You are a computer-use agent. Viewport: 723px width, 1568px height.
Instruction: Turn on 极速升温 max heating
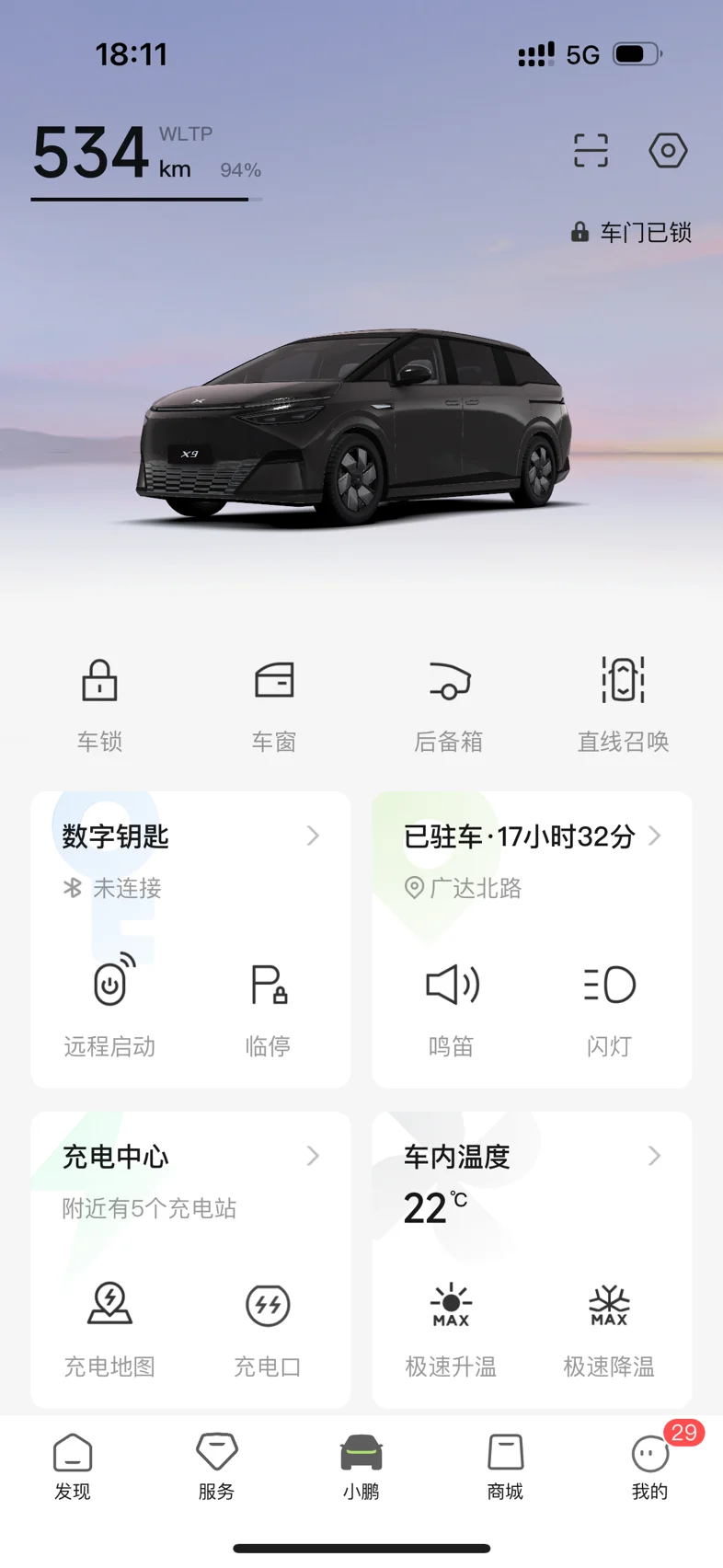[452, 1328]
